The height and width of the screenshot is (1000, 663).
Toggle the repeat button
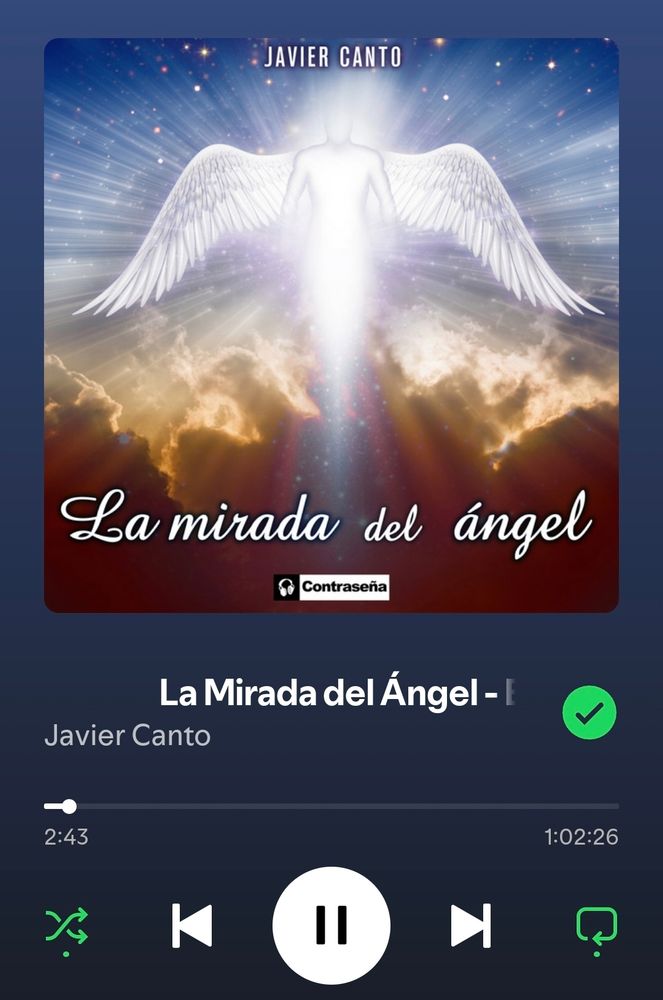point(597,925)
